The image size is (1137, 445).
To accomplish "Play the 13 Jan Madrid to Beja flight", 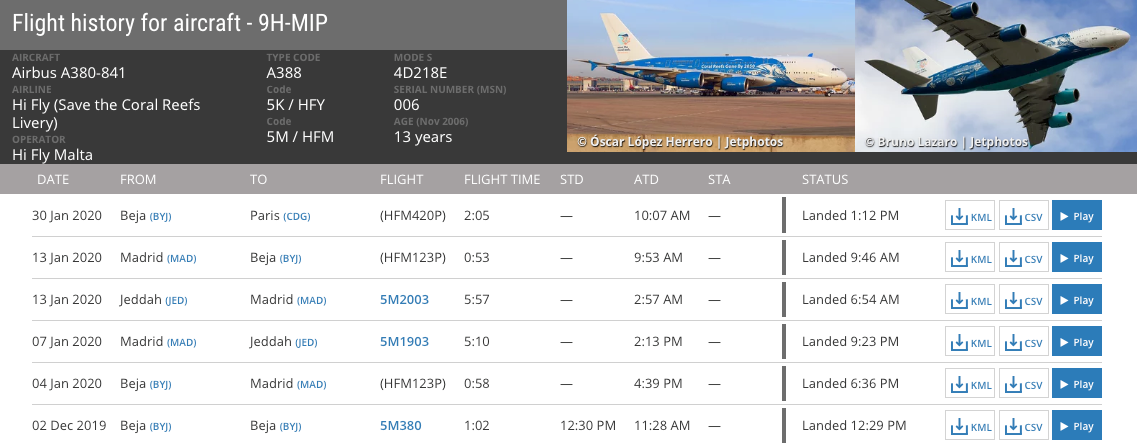I will tap(1076, 258).
